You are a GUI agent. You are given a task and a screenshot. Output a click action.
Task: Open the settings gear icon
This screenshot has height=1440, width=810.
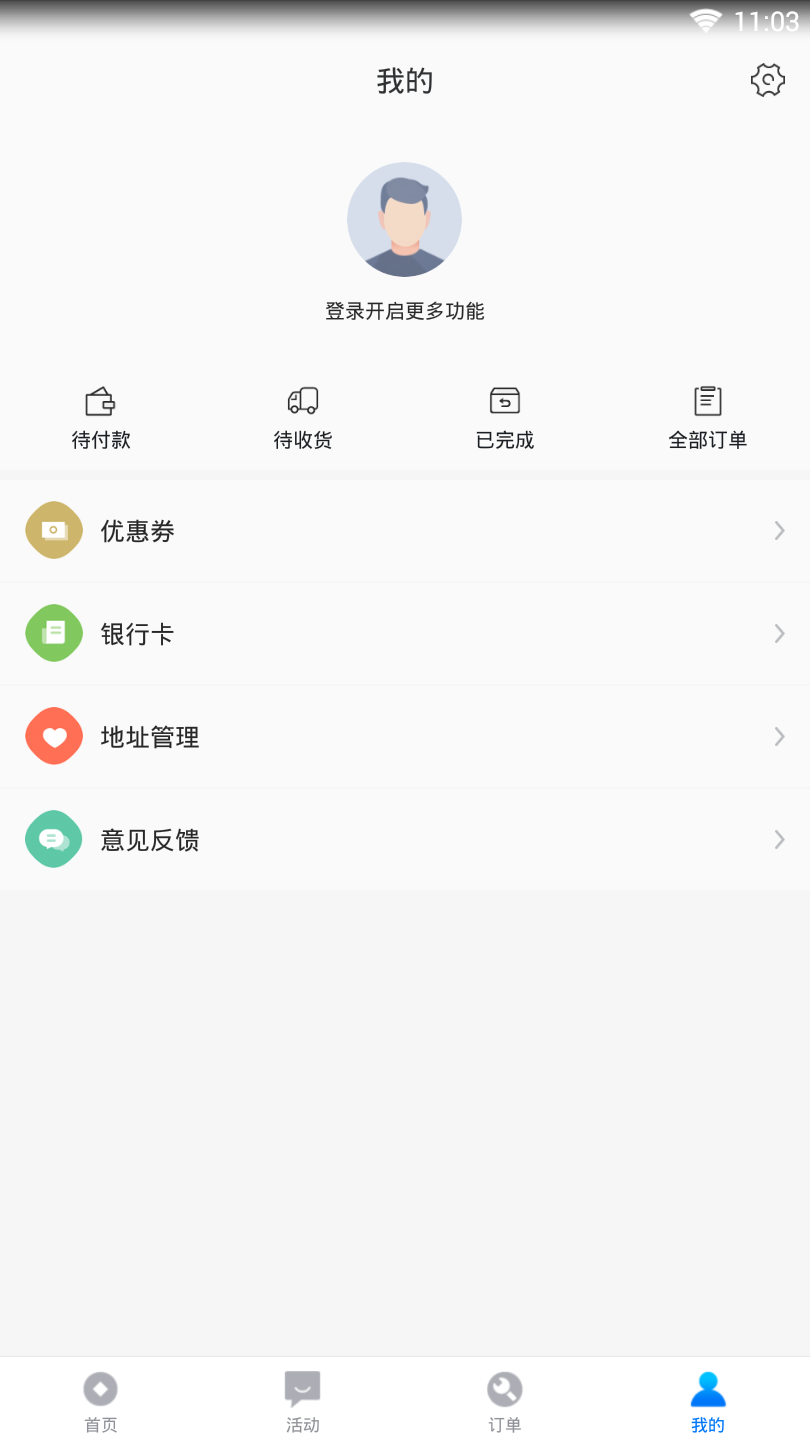point(767,80)
